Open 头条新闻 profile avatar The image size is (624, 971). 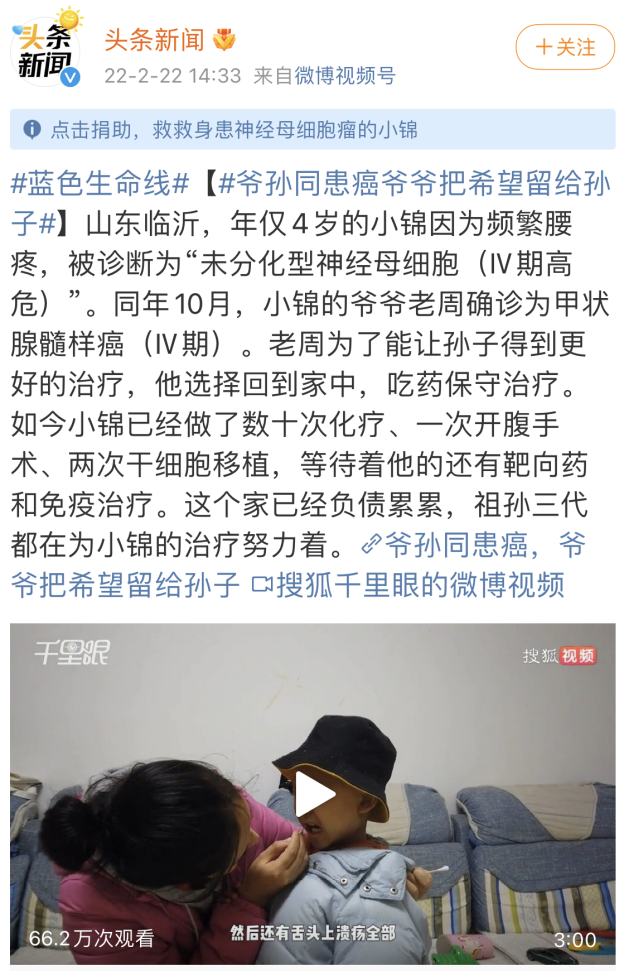coord(46,47)
